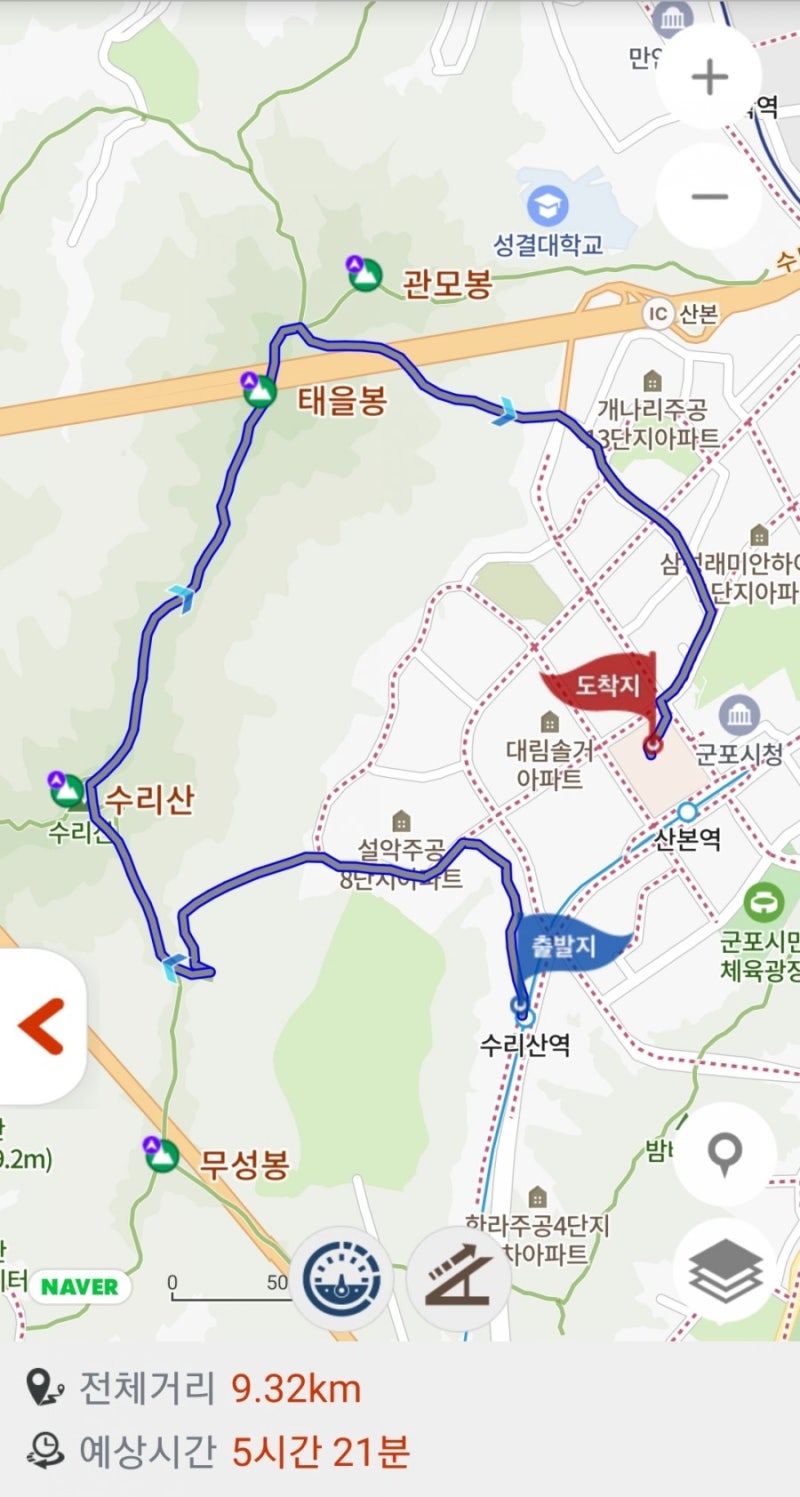Screen dimensions: 800x1497
Task: Center map on current location
Action: coord(724,1153)
